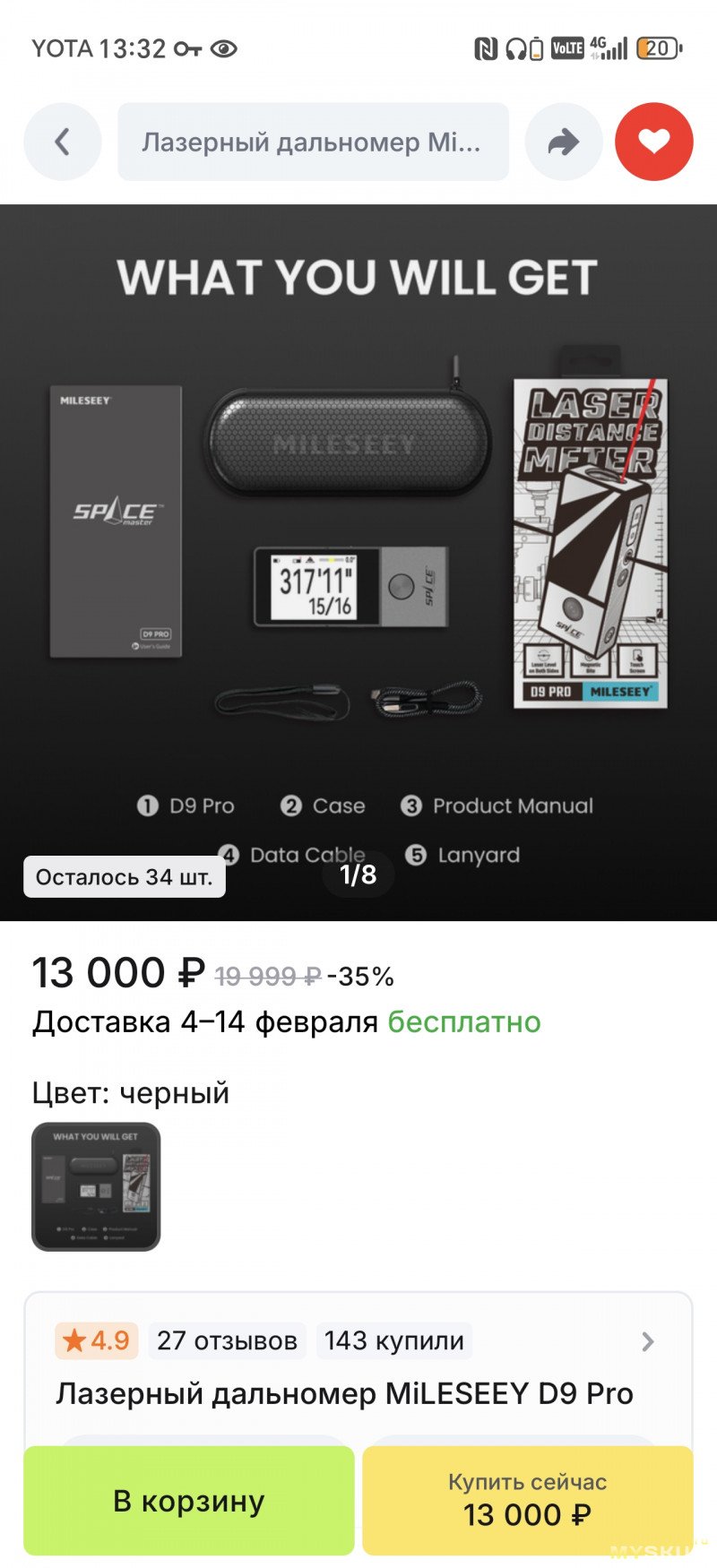
Task: Open the 27 отзывов reviews chip
Action: coord(227,1340)
